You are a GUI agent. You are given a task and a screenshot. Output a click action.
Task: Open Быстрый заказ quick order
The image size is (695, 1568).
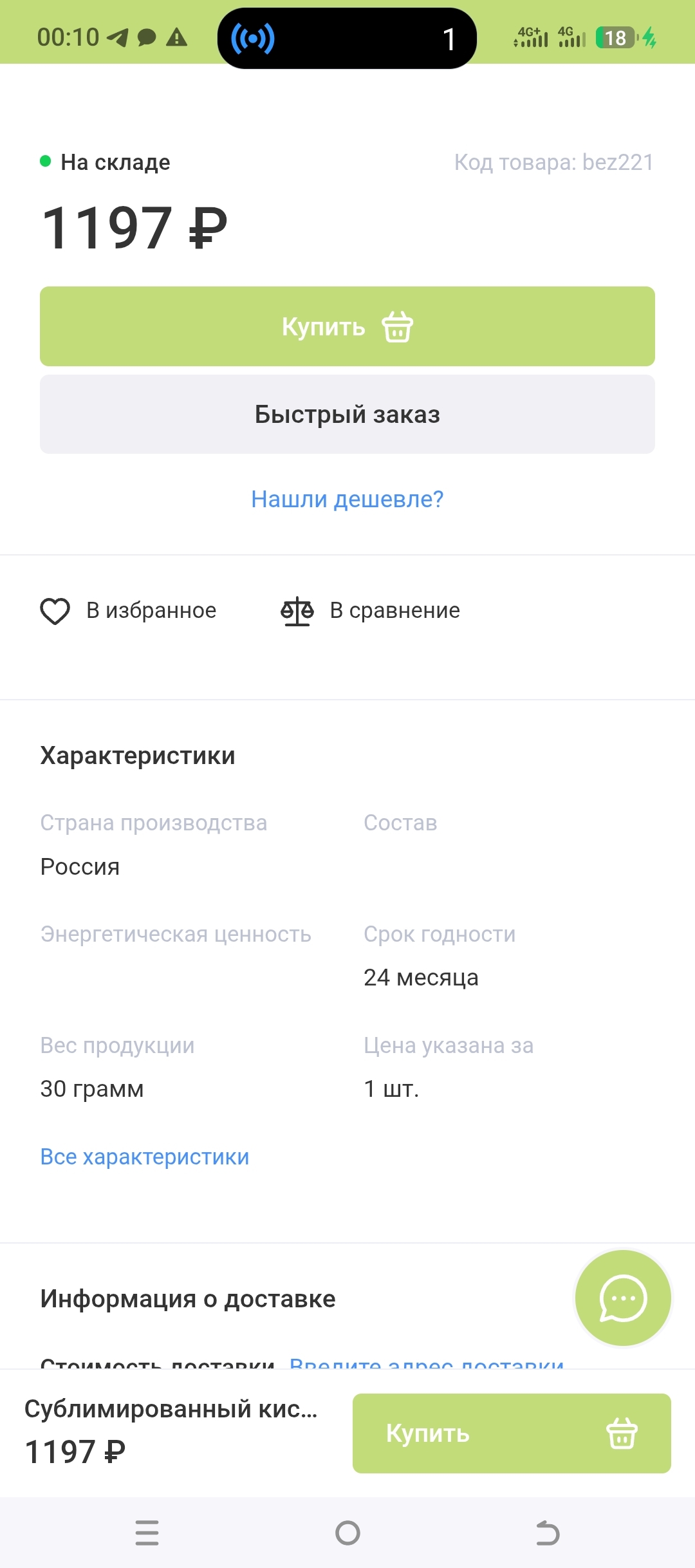pos(347,415)
